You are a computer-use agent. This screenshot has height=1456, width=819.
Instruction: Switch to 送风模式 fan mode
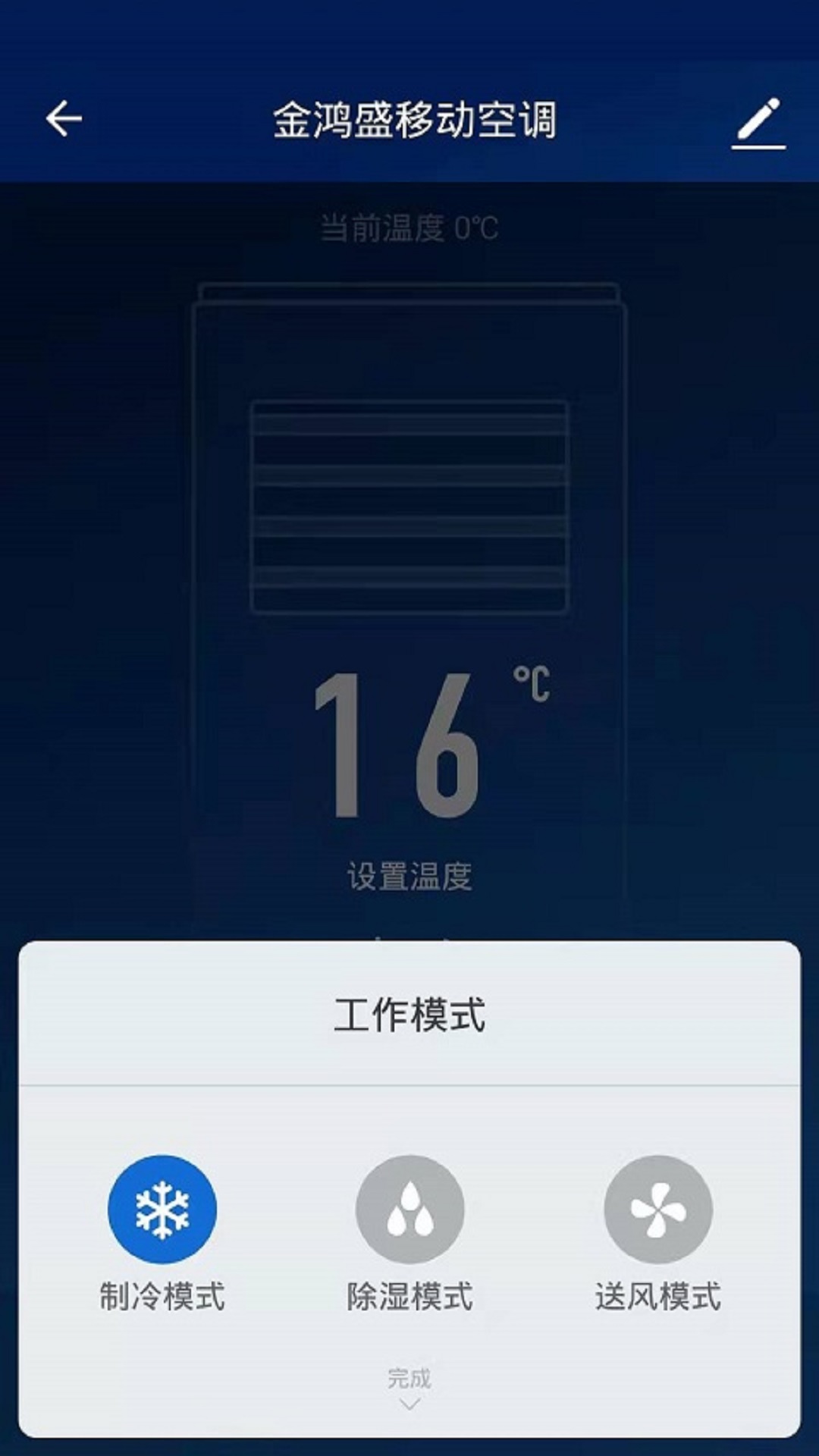coord(657,1209)
